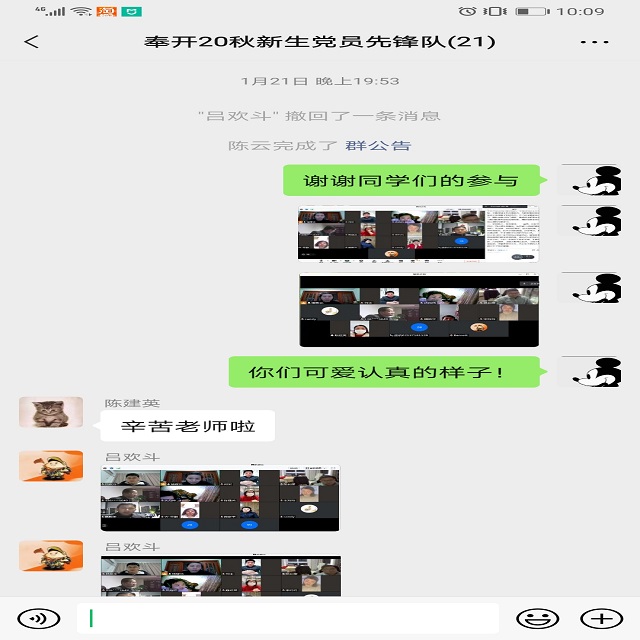Go back from the group chat
Image resolution: width=640 pixels, height=640 pixels.
point(32,42)
